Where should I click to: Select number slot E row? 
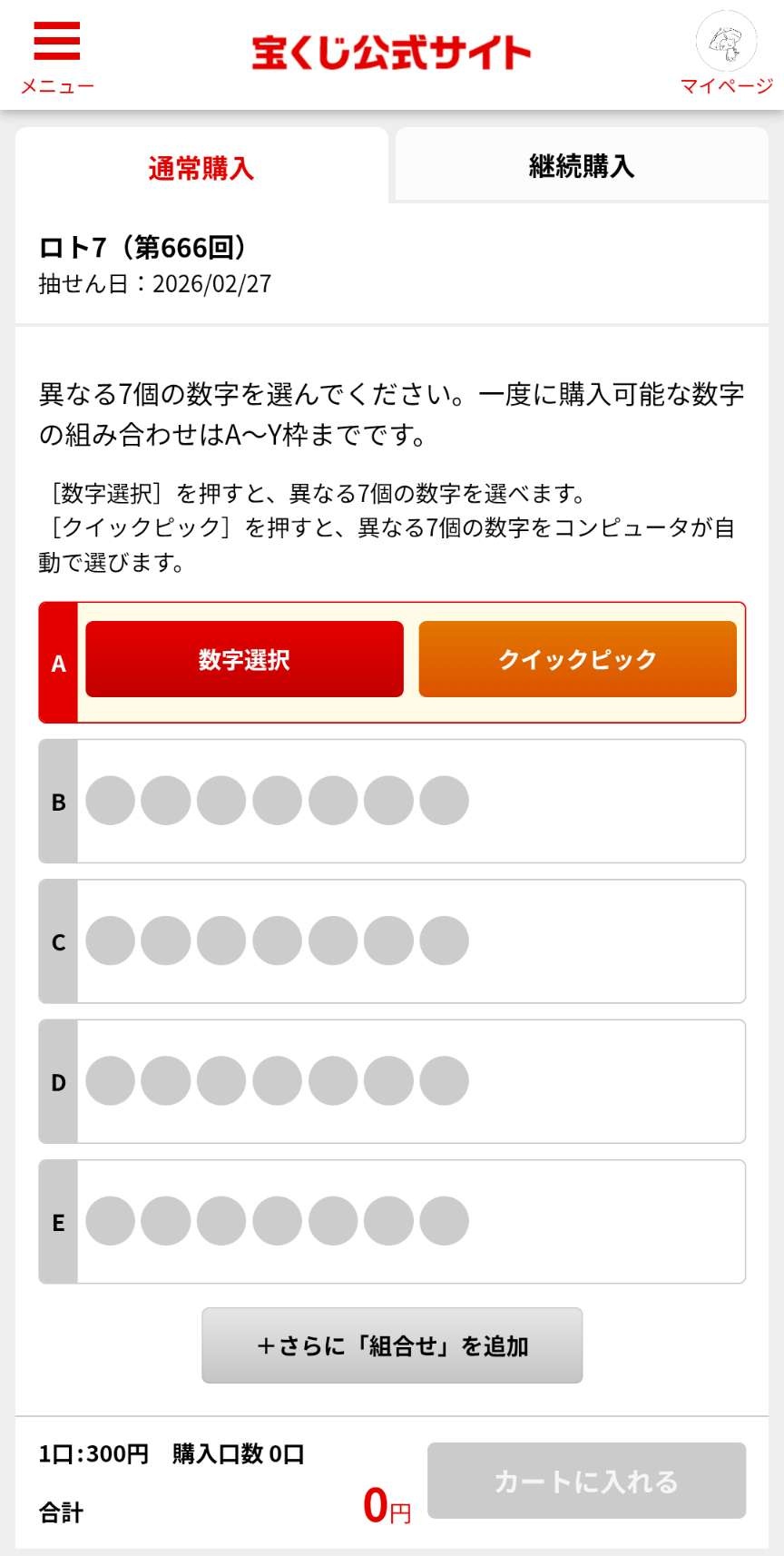pos(392,1221)
